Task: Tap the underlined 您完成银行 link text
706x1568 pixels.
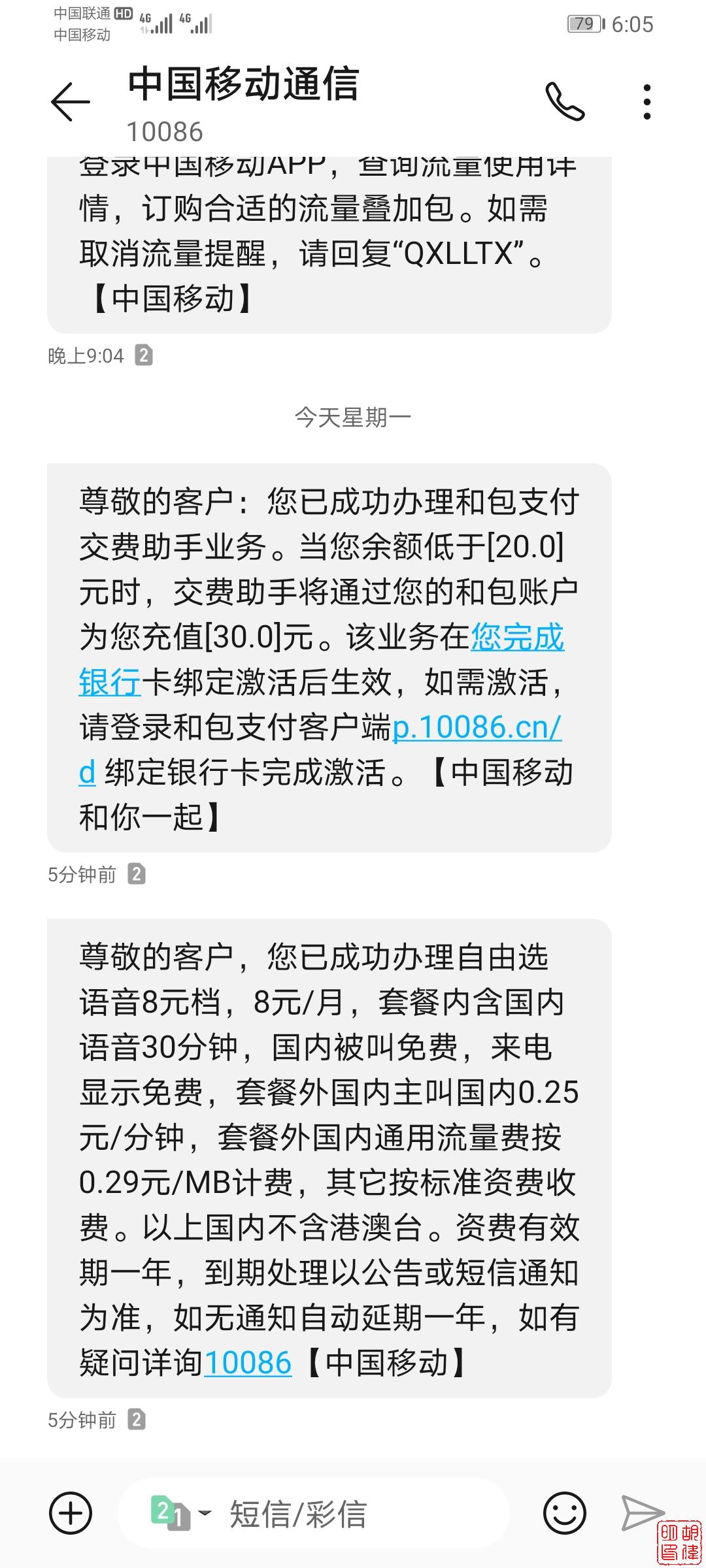Action: coord(321,660)
